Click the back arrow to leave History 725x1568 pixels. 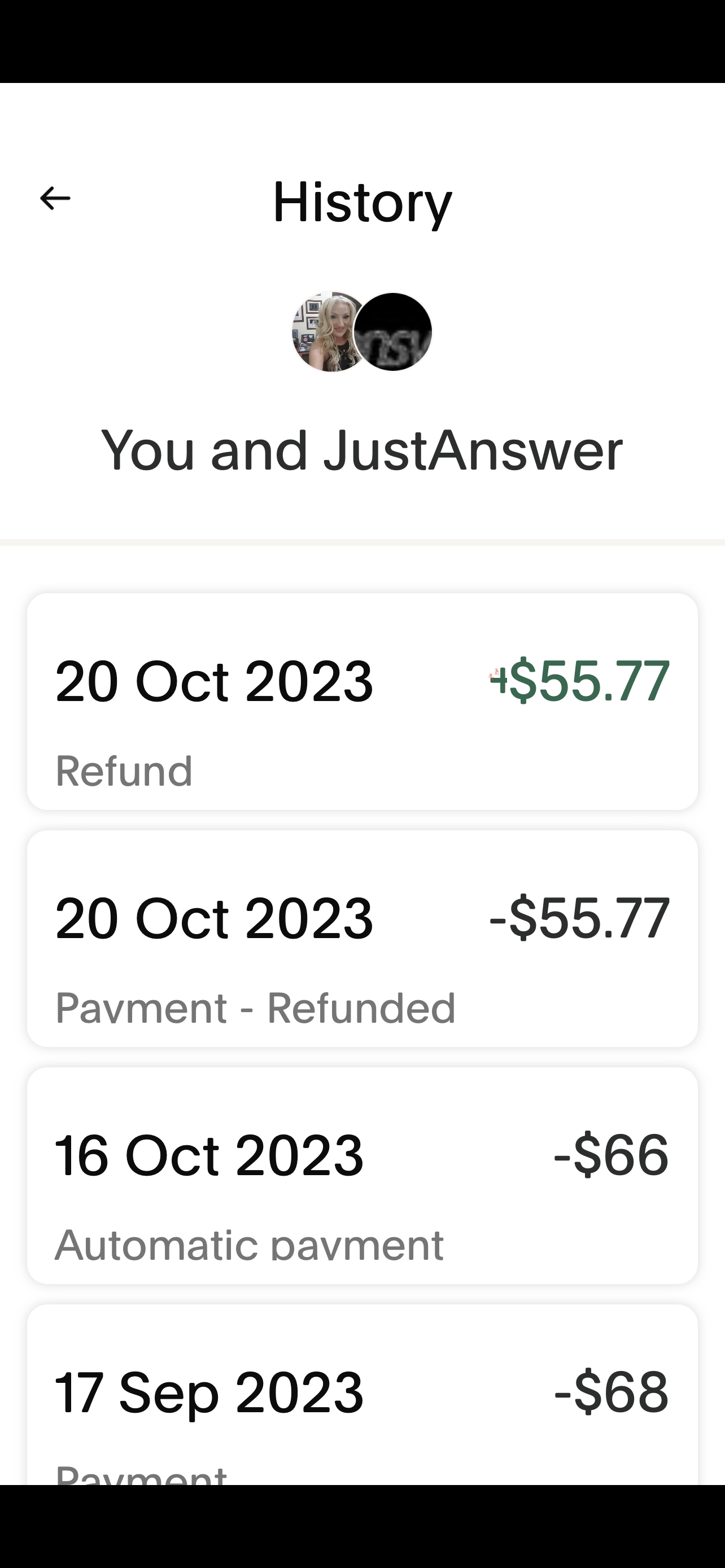tap(54, 198)
